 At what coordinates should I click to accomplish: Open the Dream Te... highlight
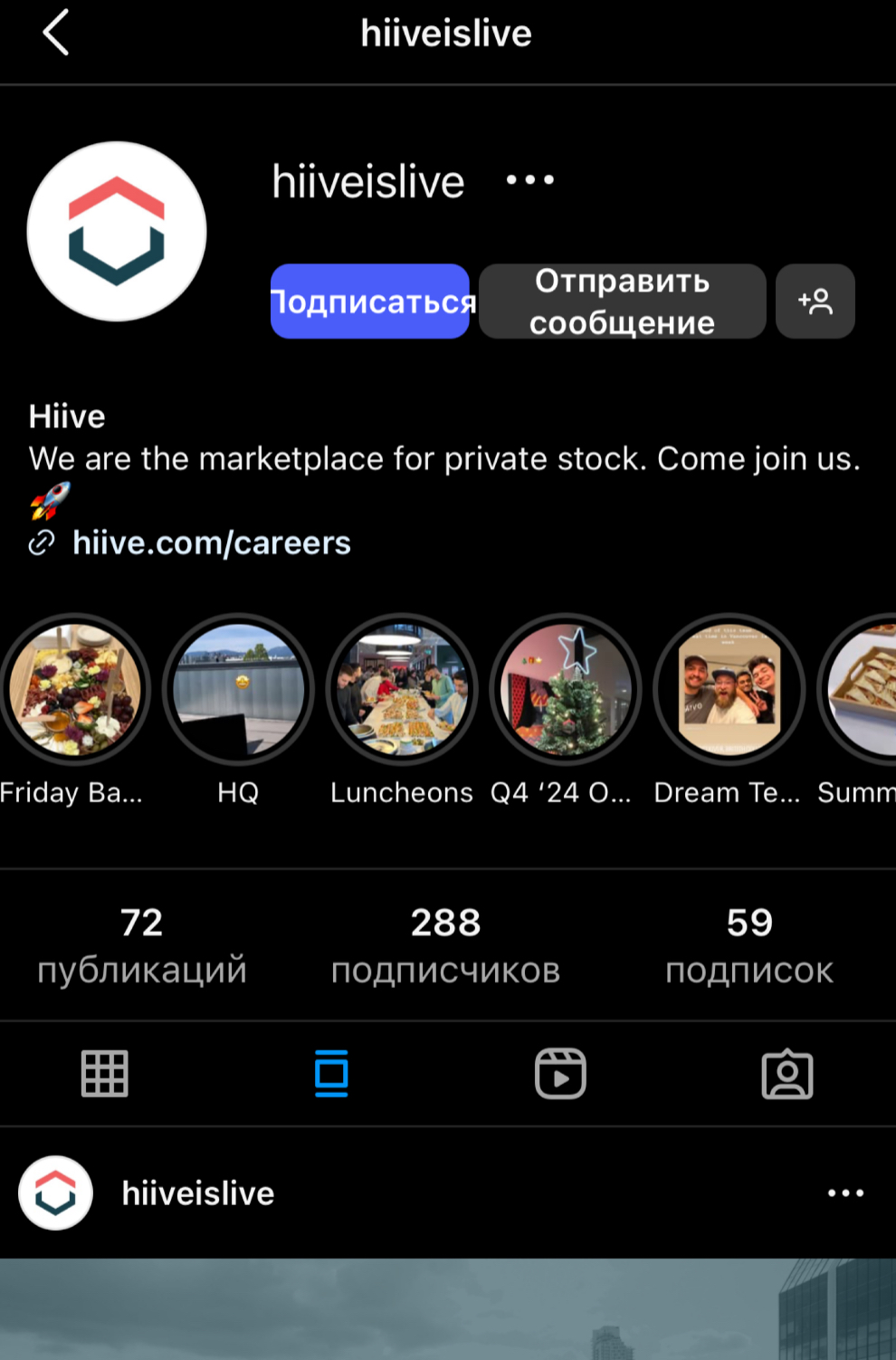tap(729, 690)
